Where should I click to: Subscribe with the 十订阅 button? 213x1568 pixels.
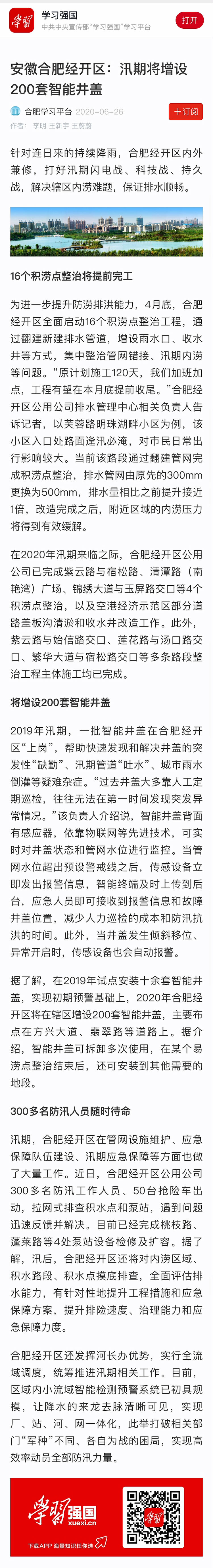pyautogui.click(x=186, y=111)
